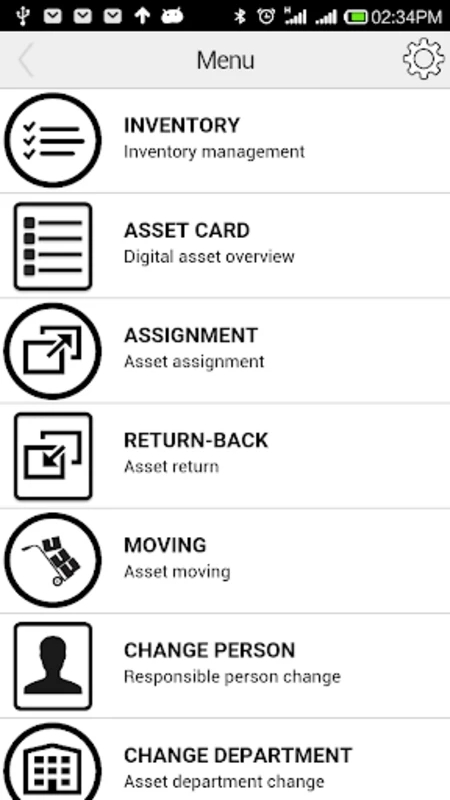Open Inventory management
This screenshot has height=800, width=450.
pos(225,140)
